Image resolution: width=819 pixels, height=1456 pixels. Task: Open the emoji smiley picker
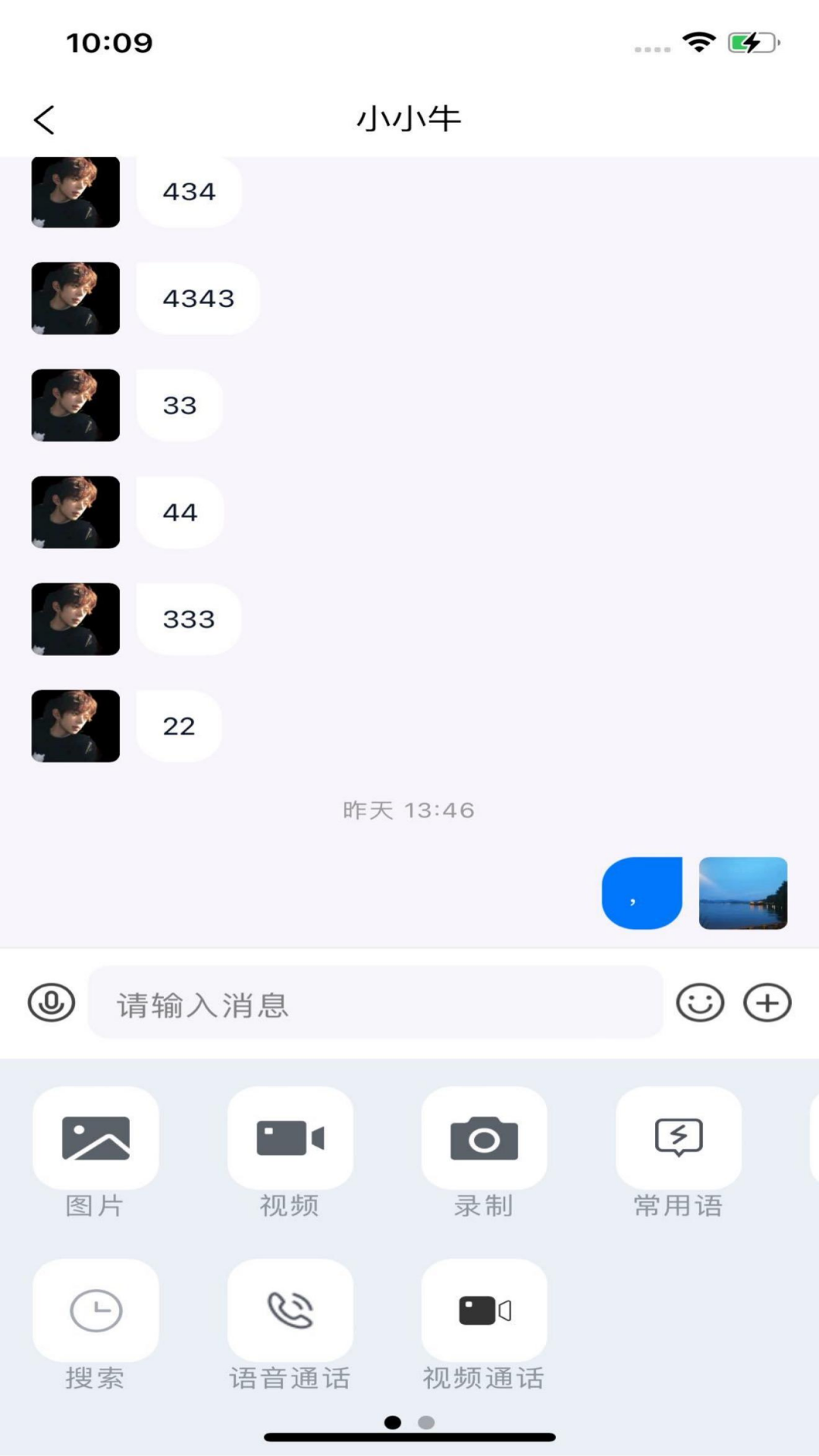(699, 1003)
